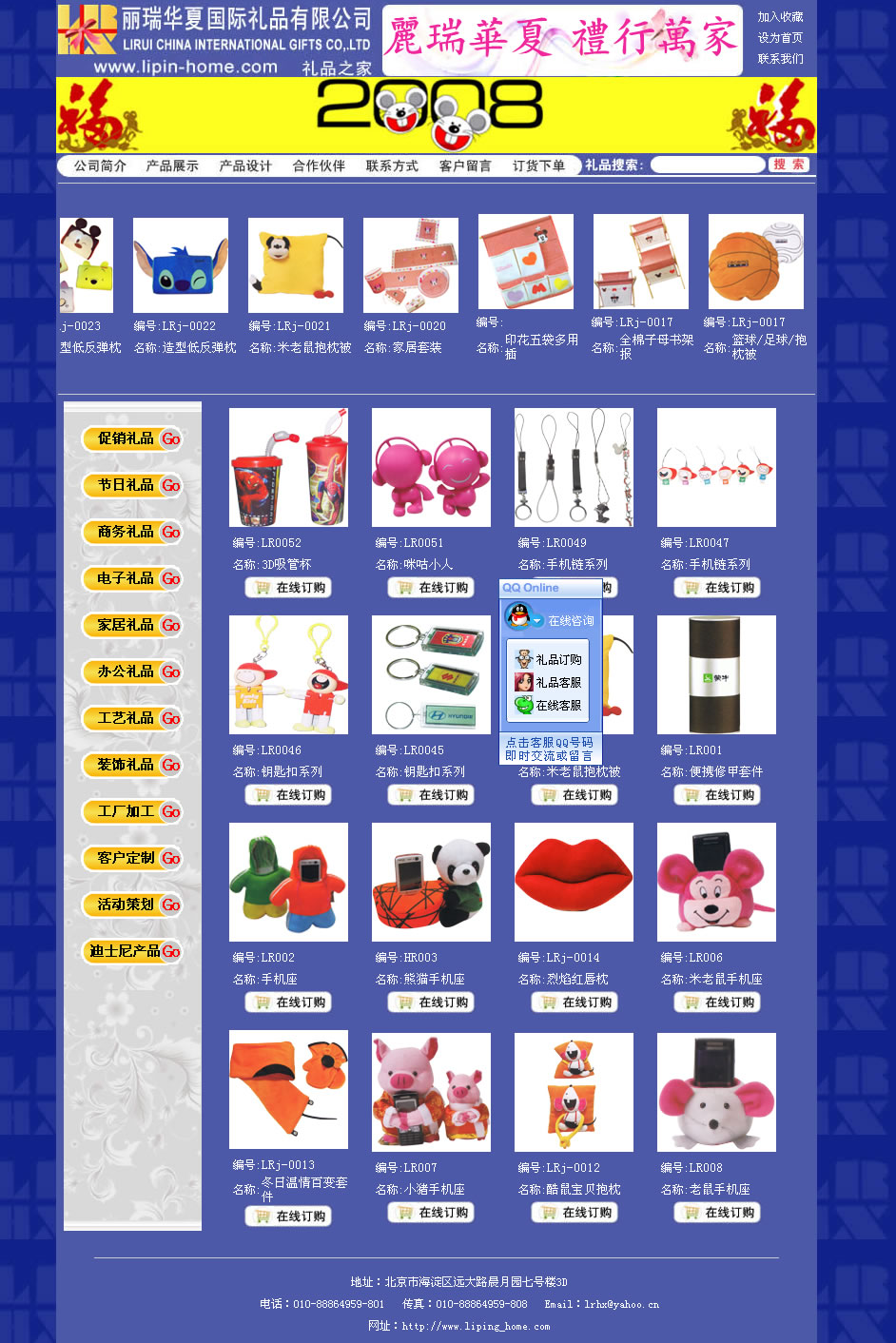The image size is (896, 1343).
Task: Click 加入收藏 link
Action: click(x=780, y=17)
